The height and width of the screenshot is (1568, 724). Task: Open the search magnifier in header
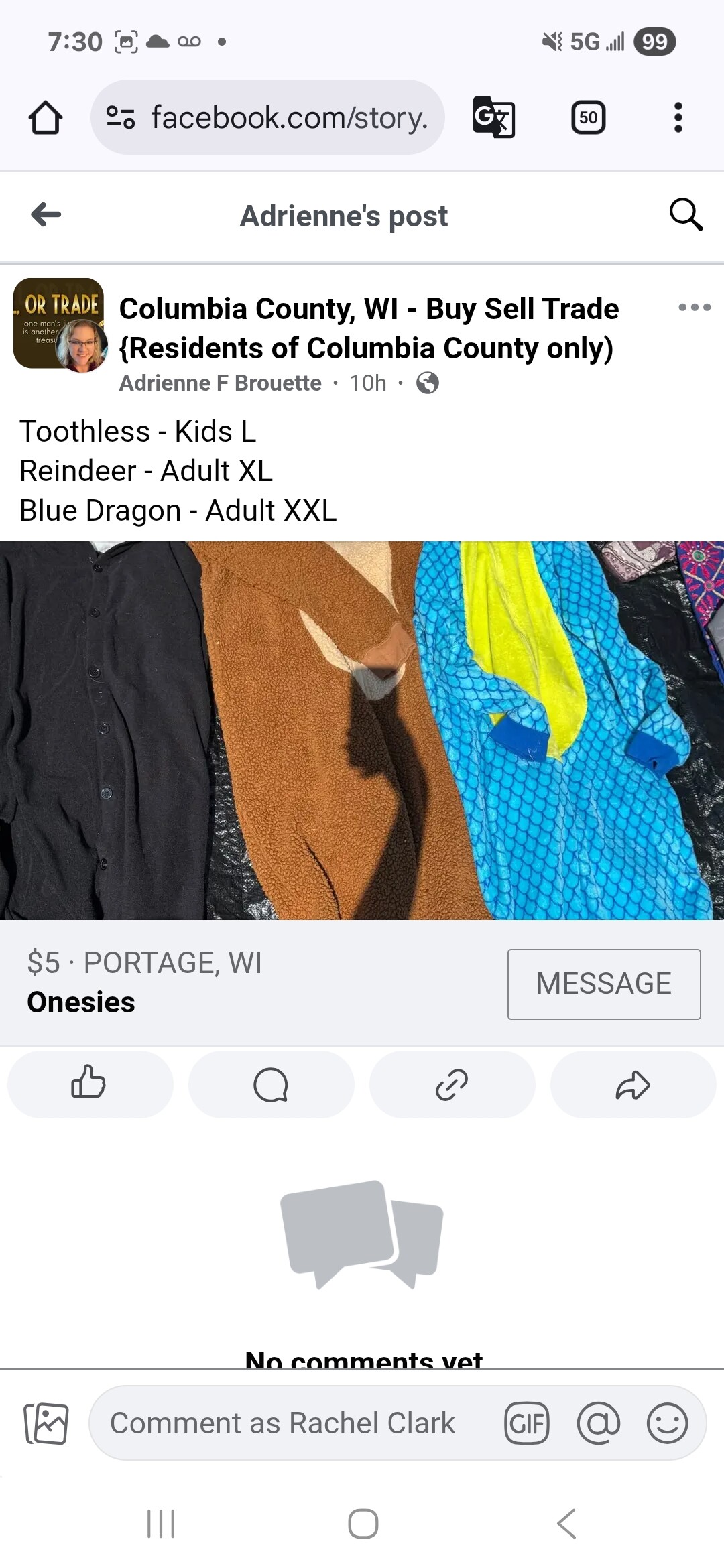click(x=686, y=215)
